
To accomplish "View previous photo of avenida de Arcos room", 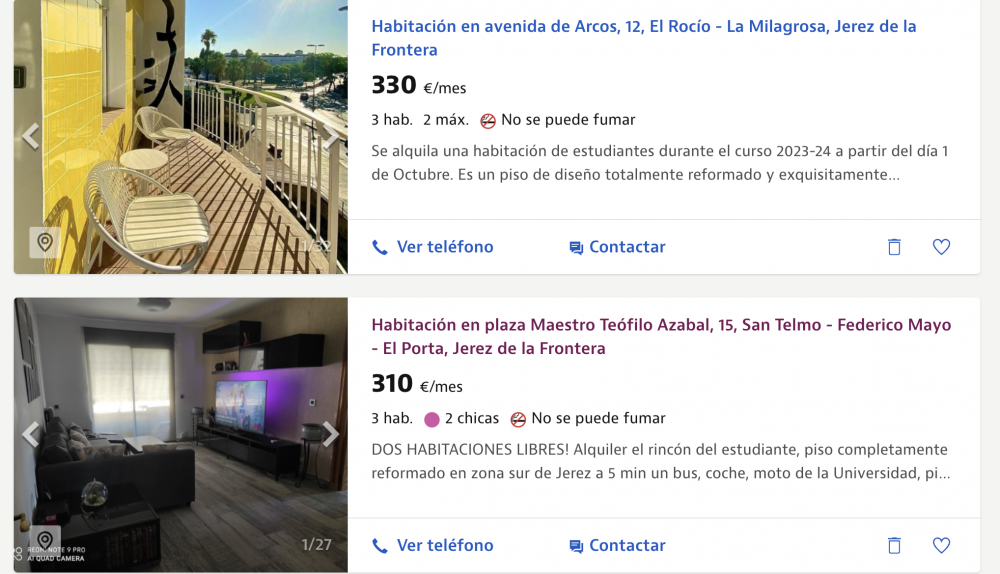I will point(31,136).
